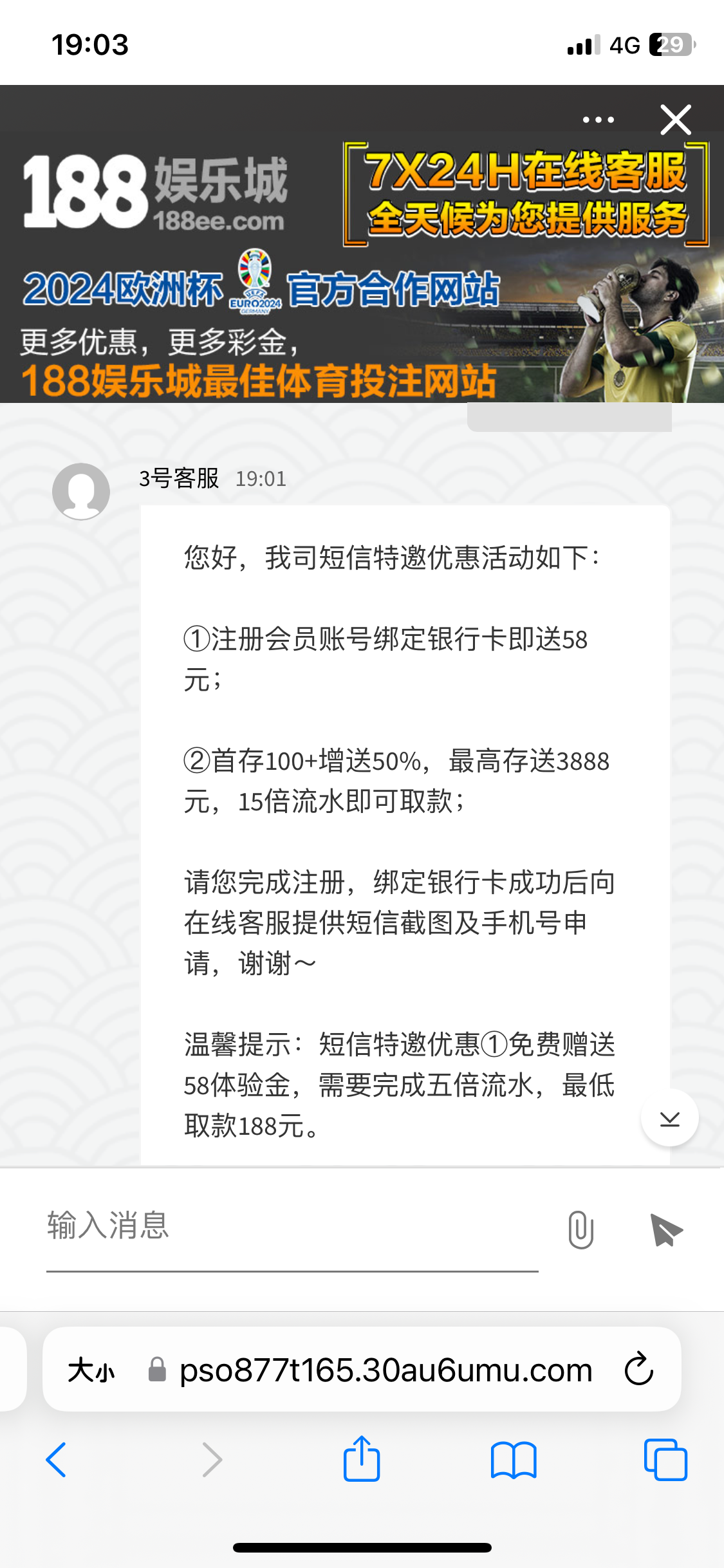Image resolution: width=724 pixels, height=1568 pixels.
Task: Tap the browser address bar URL
Action: tap(385, 1370)
